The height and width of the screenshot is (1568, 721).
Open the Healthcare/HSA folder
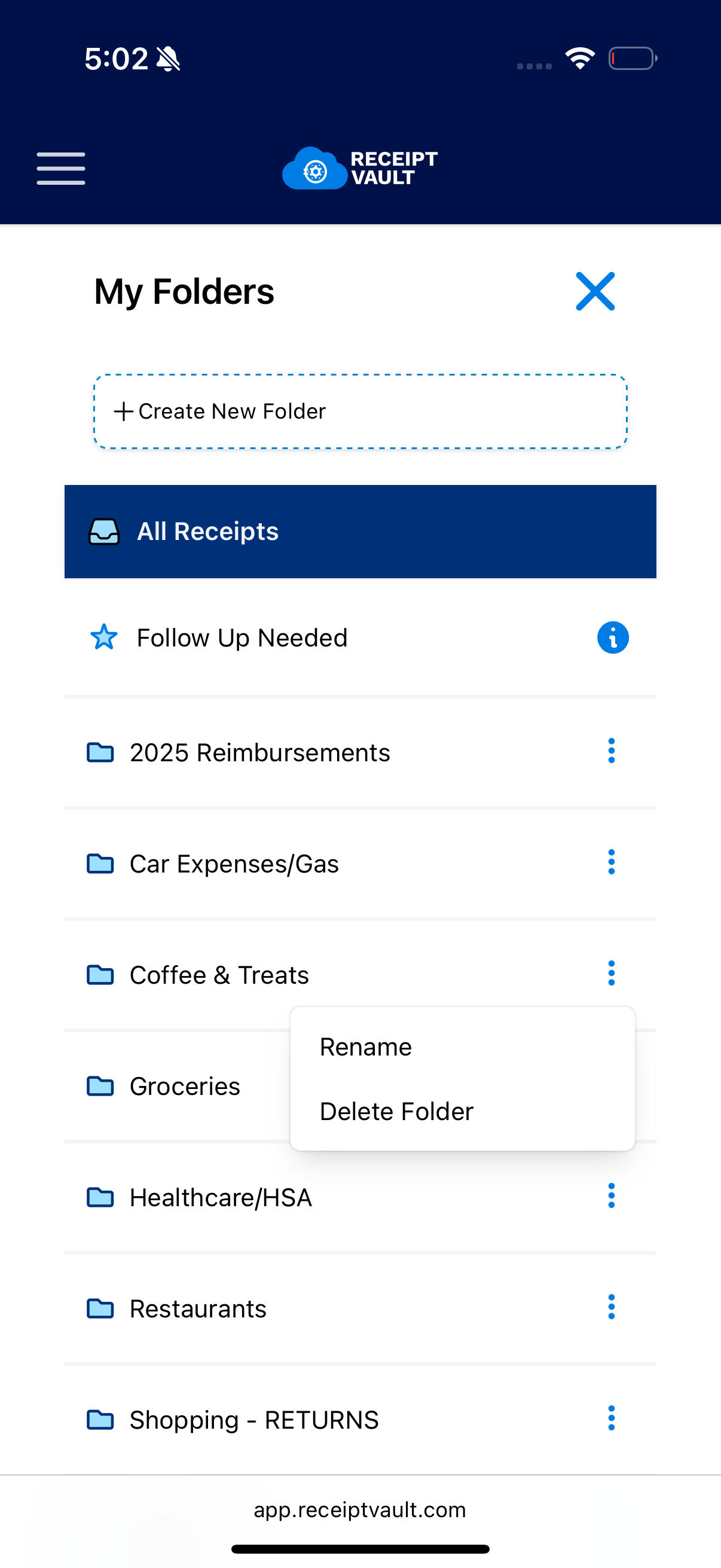coord(220,1197)
